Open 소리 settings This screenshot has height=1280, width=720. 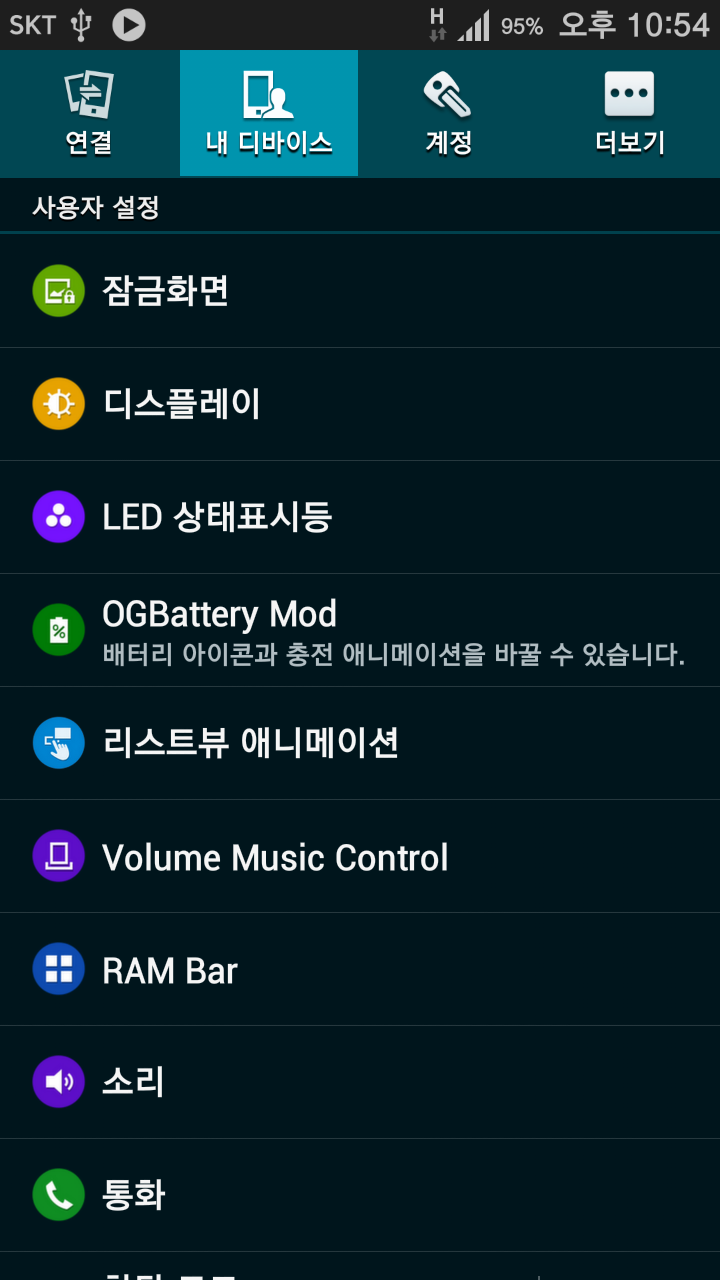click(x=360, y=1082)
